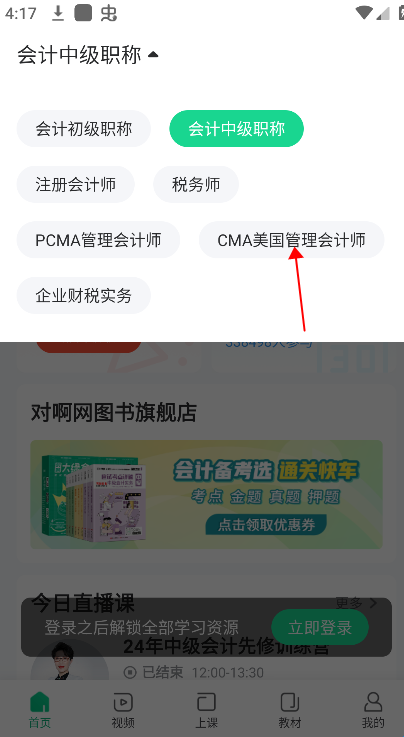Image resolution: width=404 pixels, height=737 pixels.
Task: Open the 我的 tab
Action: click(373, 710)
